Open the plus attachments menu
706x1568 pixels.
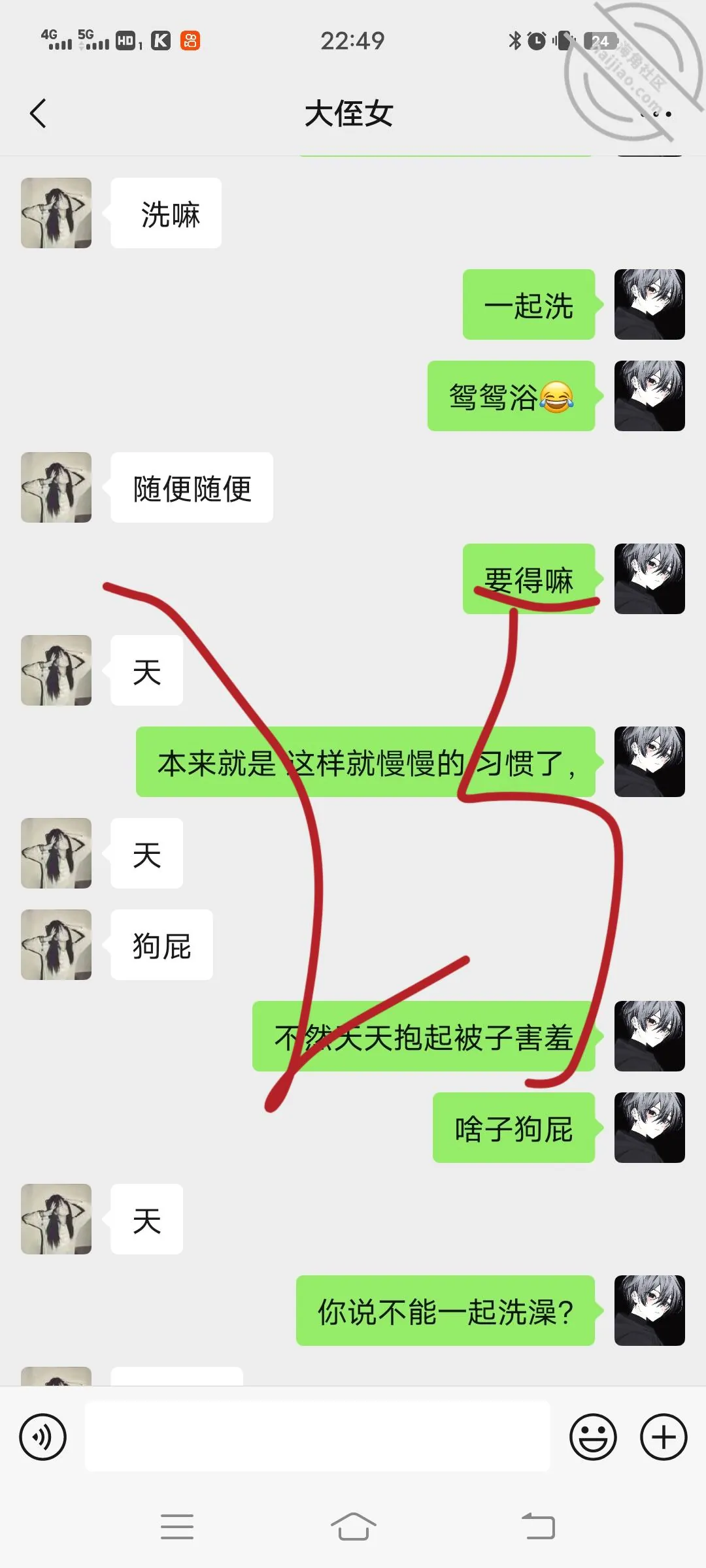pos(664,1437)
